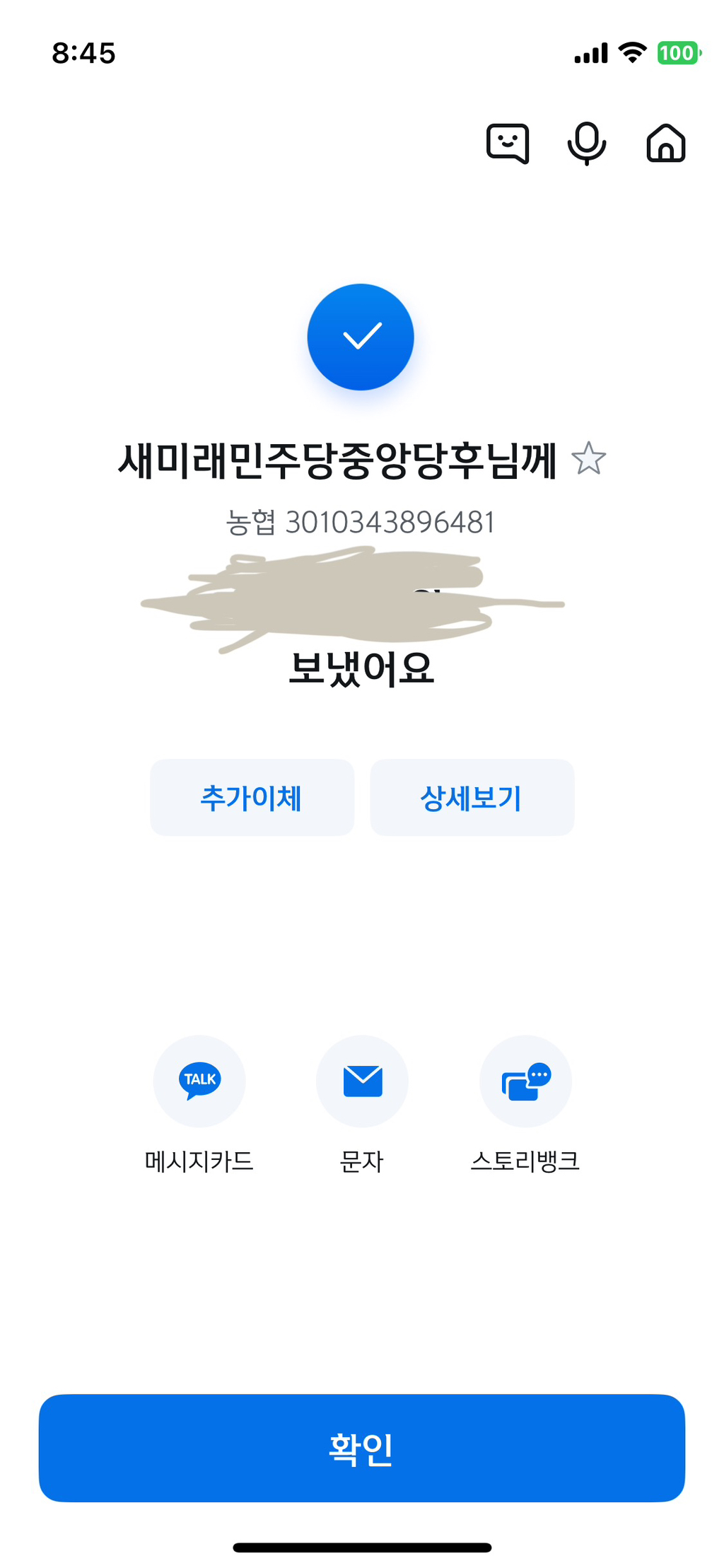Tap the 메시지카드 label
724x1568 pixels.
coord(199,1158)
